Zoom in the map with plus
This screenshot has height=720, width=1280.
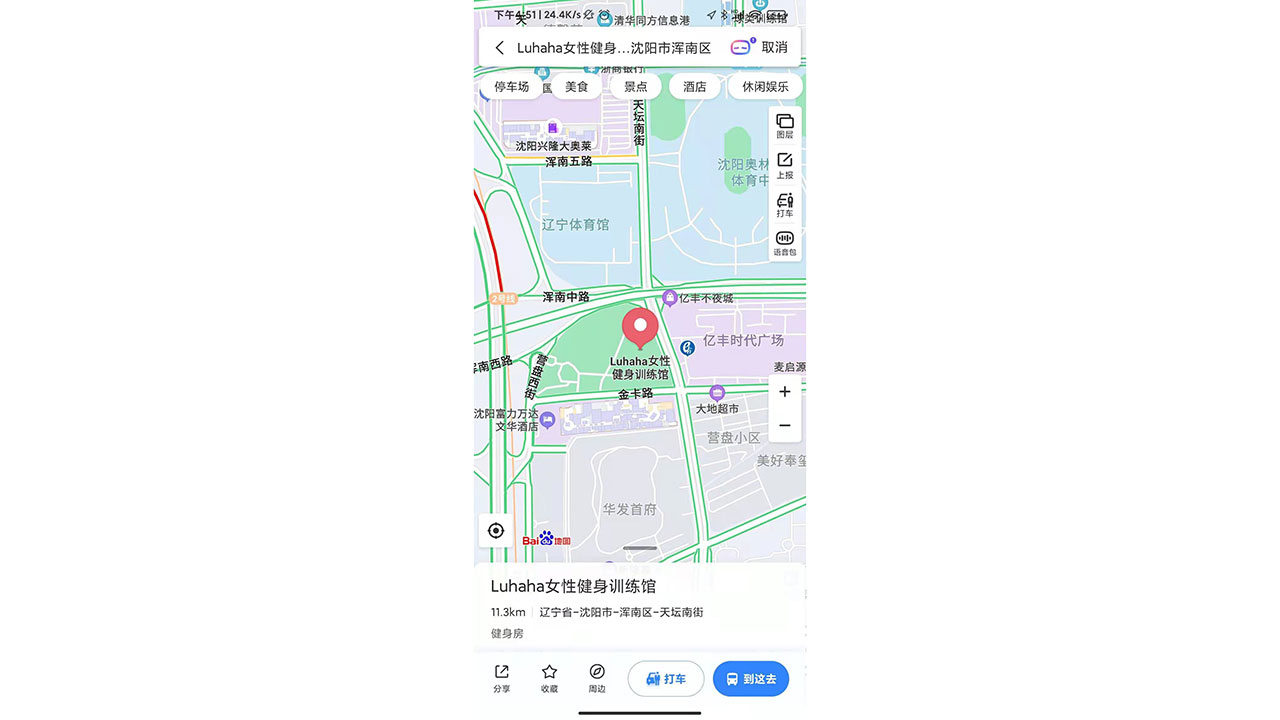pyautogui.click(x=785, y=392)
